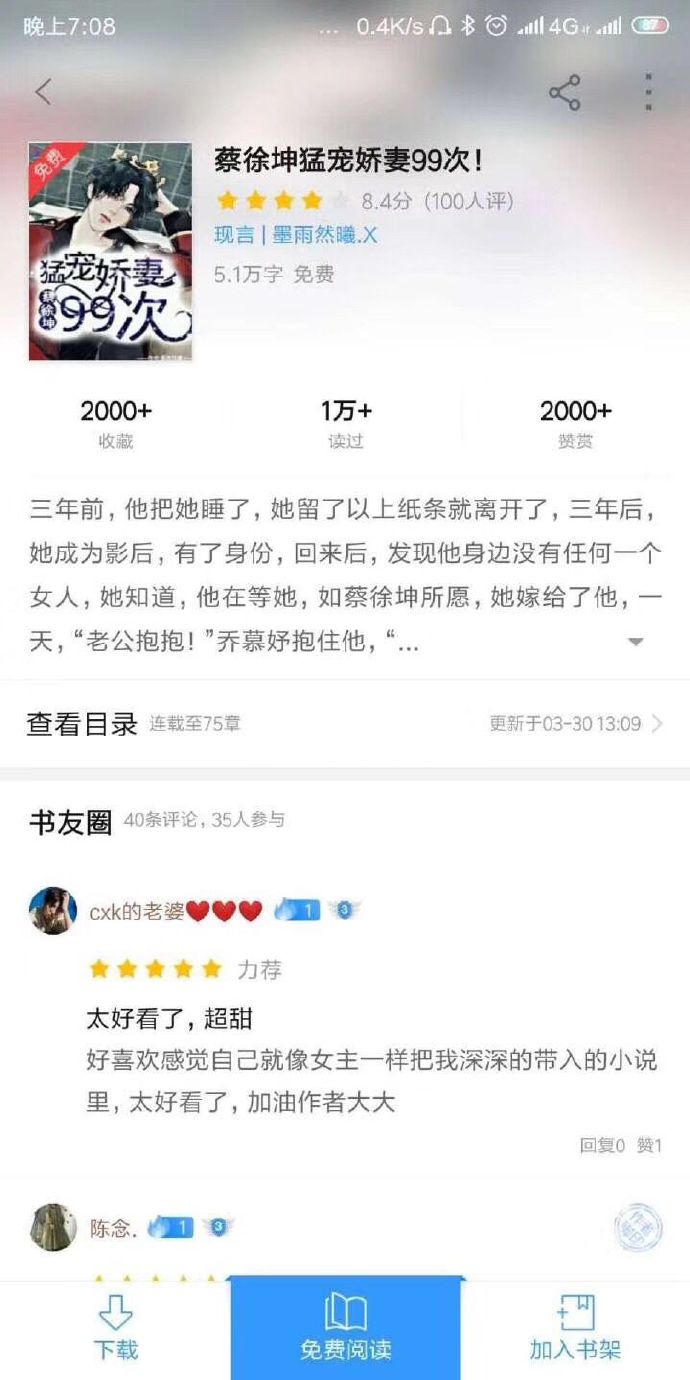
Task: Tap 下载 to download the book
Action: [x=115, y=1328]
